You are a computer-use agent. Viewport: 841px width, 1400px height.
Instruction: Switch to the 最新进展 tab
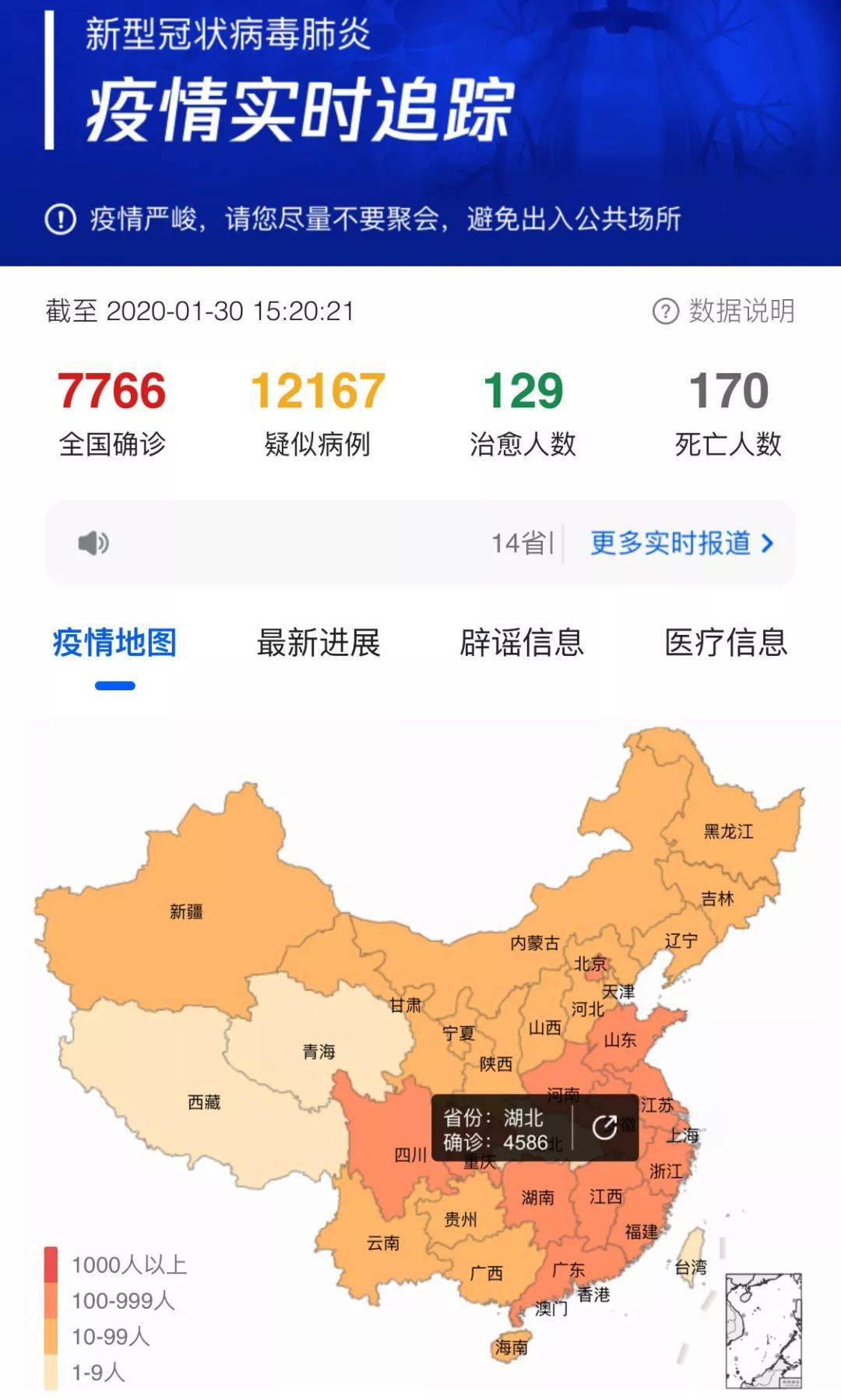[x=318, y=644]
